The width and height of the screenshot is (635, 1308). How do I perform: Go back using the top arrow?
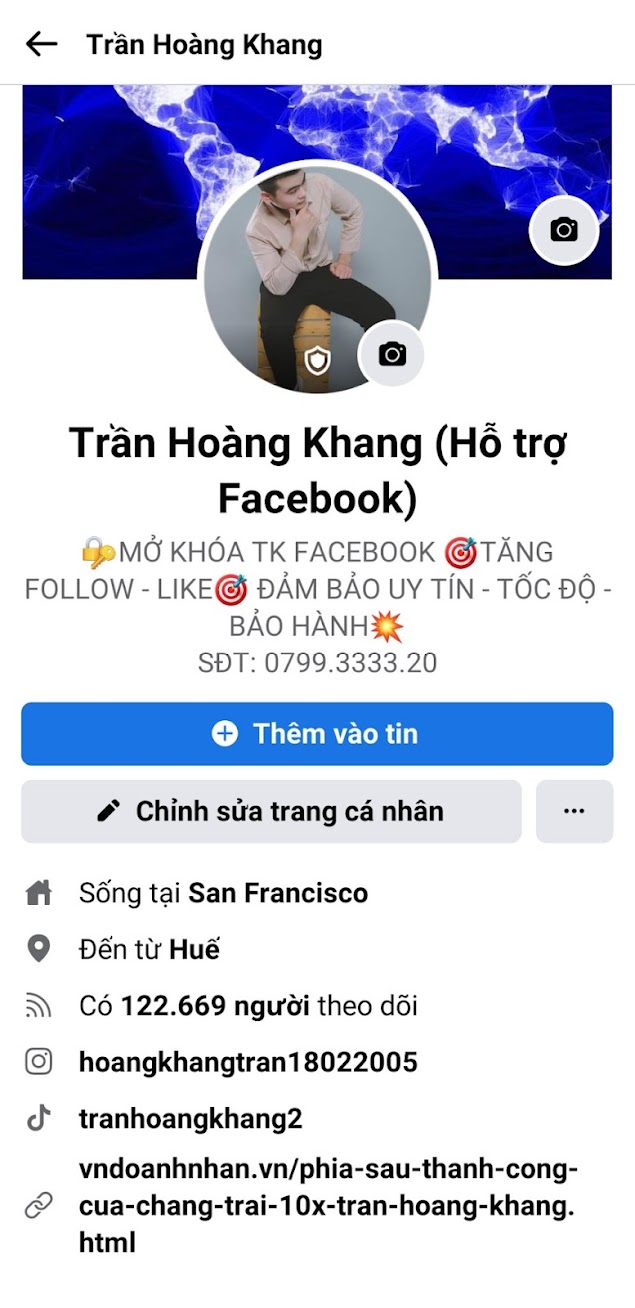pos(41,44)
